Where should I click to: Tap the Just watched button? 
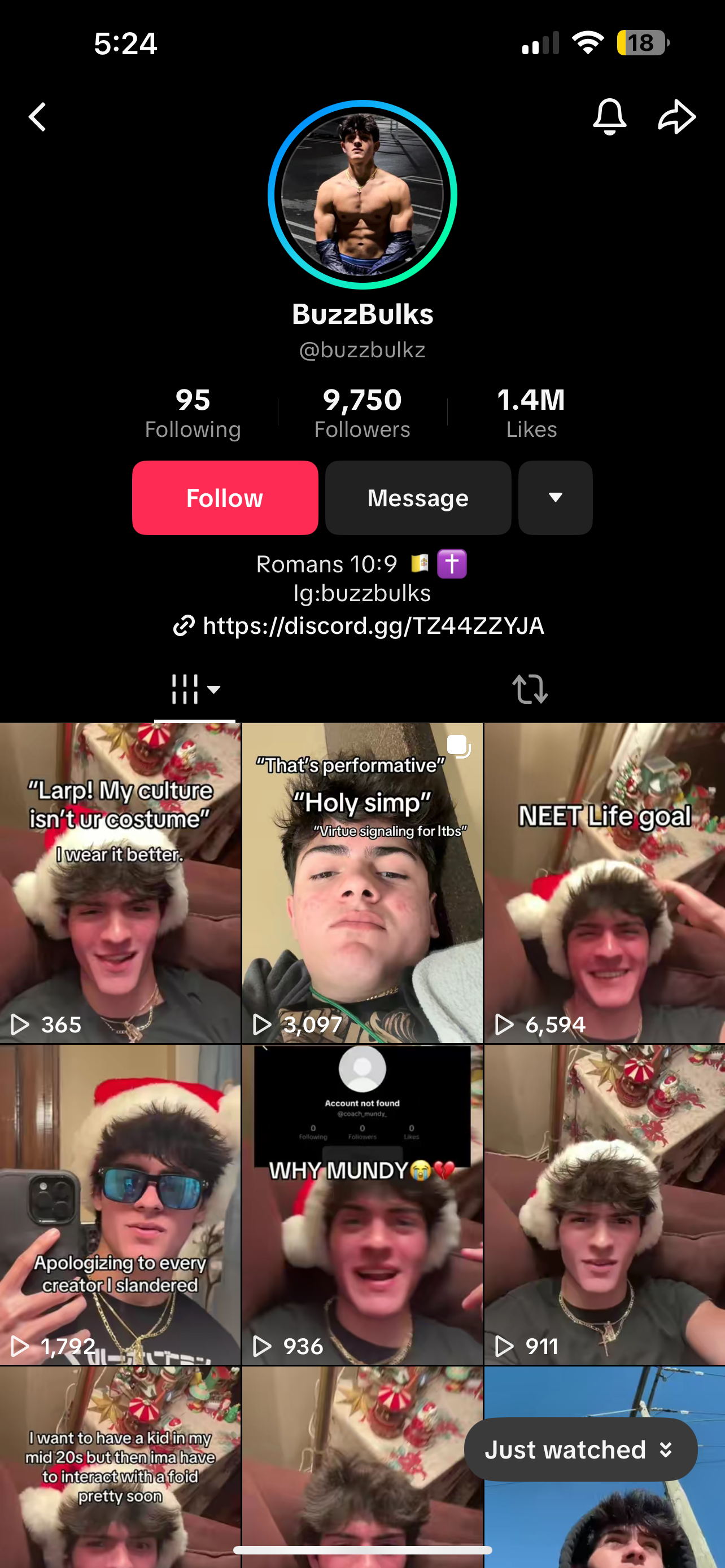pyautogui.click(x=579, y=1450)
